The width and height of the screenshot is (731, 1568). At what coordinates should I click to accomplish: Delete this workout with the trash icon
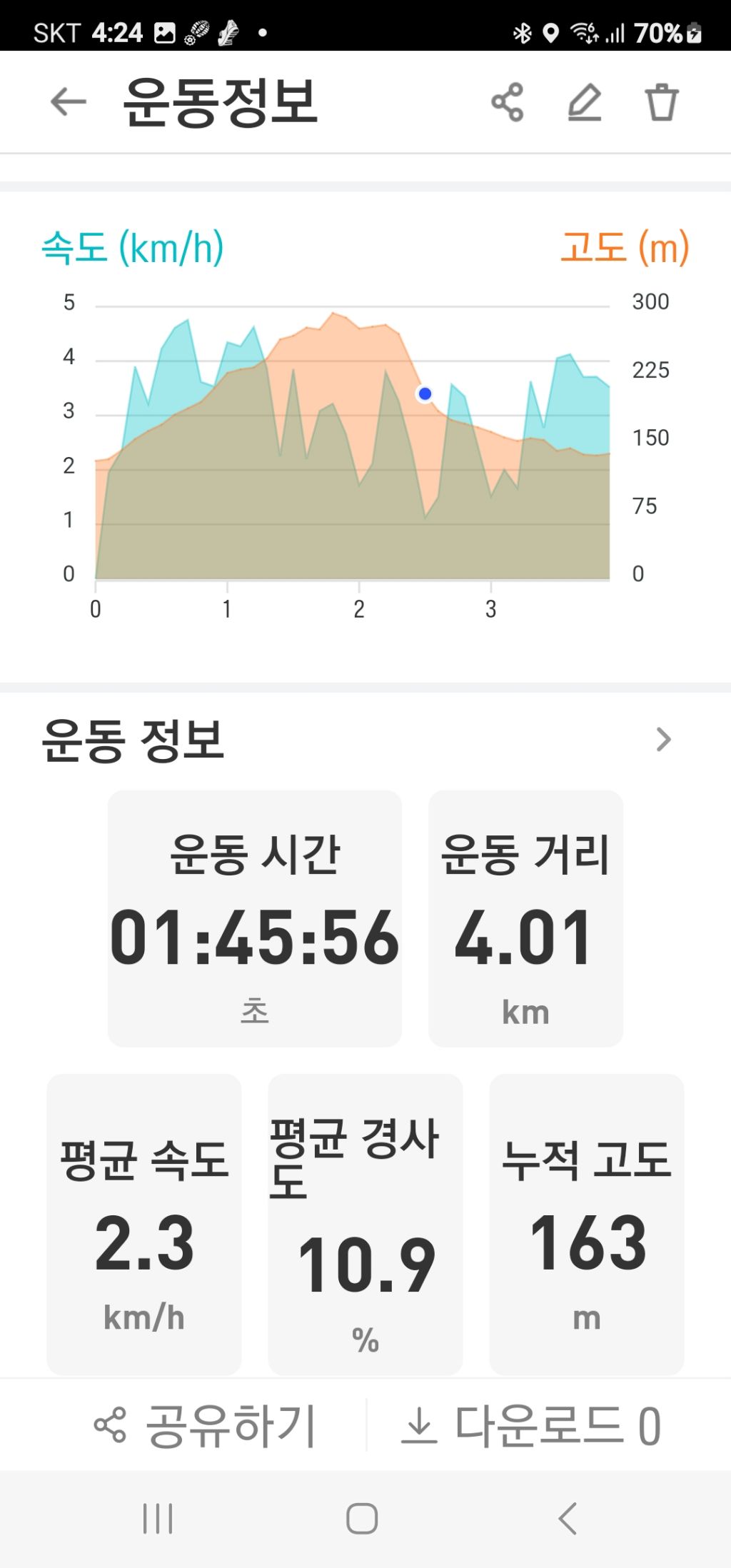coord(661,103)
